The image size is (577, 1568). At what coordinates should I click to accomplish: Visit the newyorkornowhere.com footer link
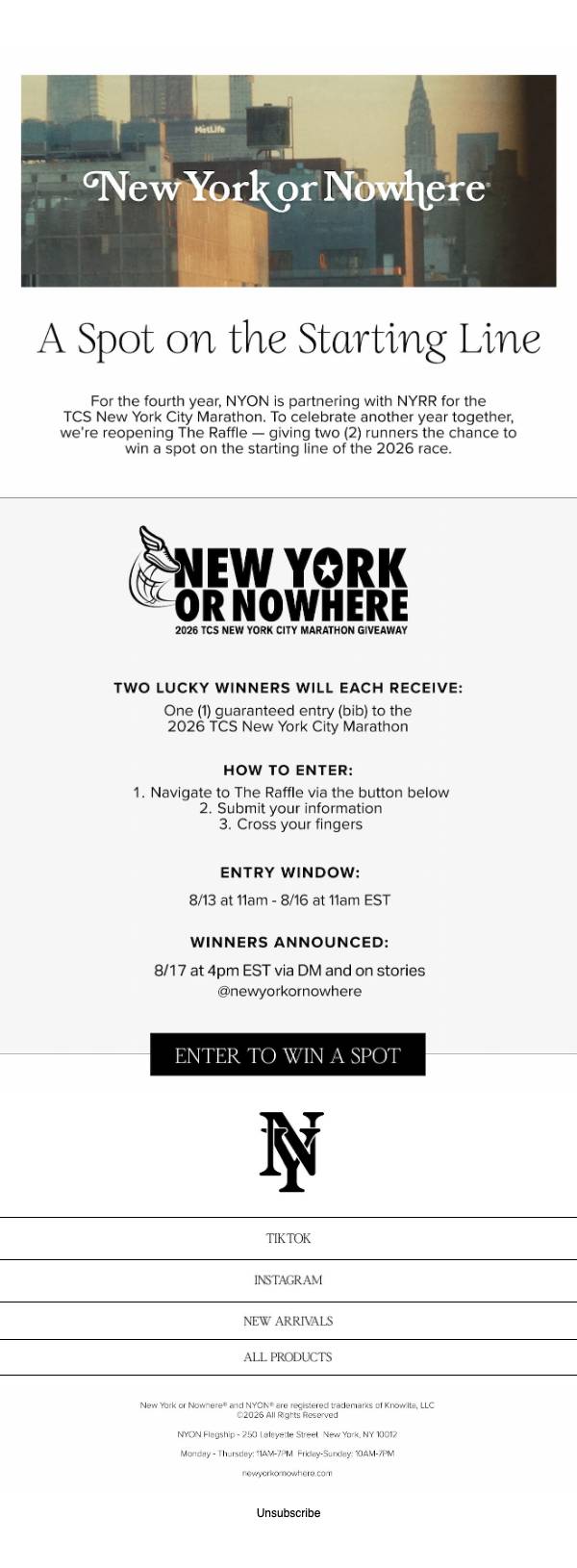tap(288, 1473)
